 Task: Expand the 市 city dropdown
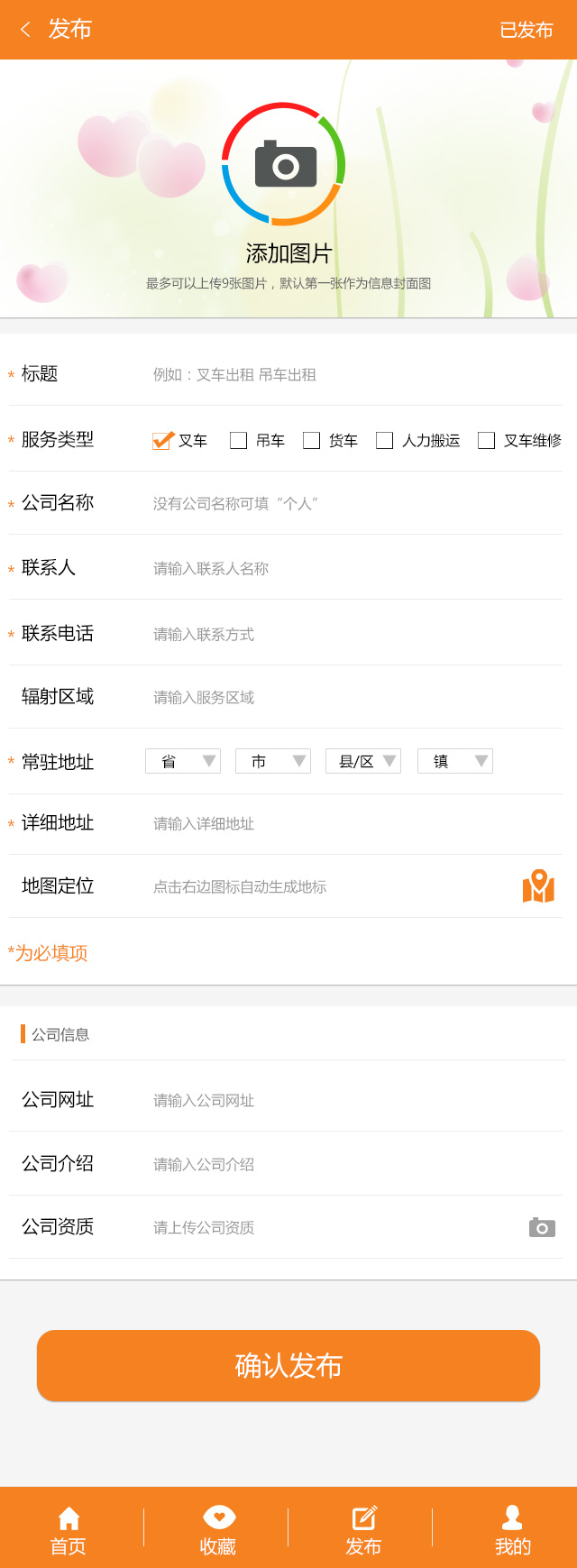[x=273, y=761]
